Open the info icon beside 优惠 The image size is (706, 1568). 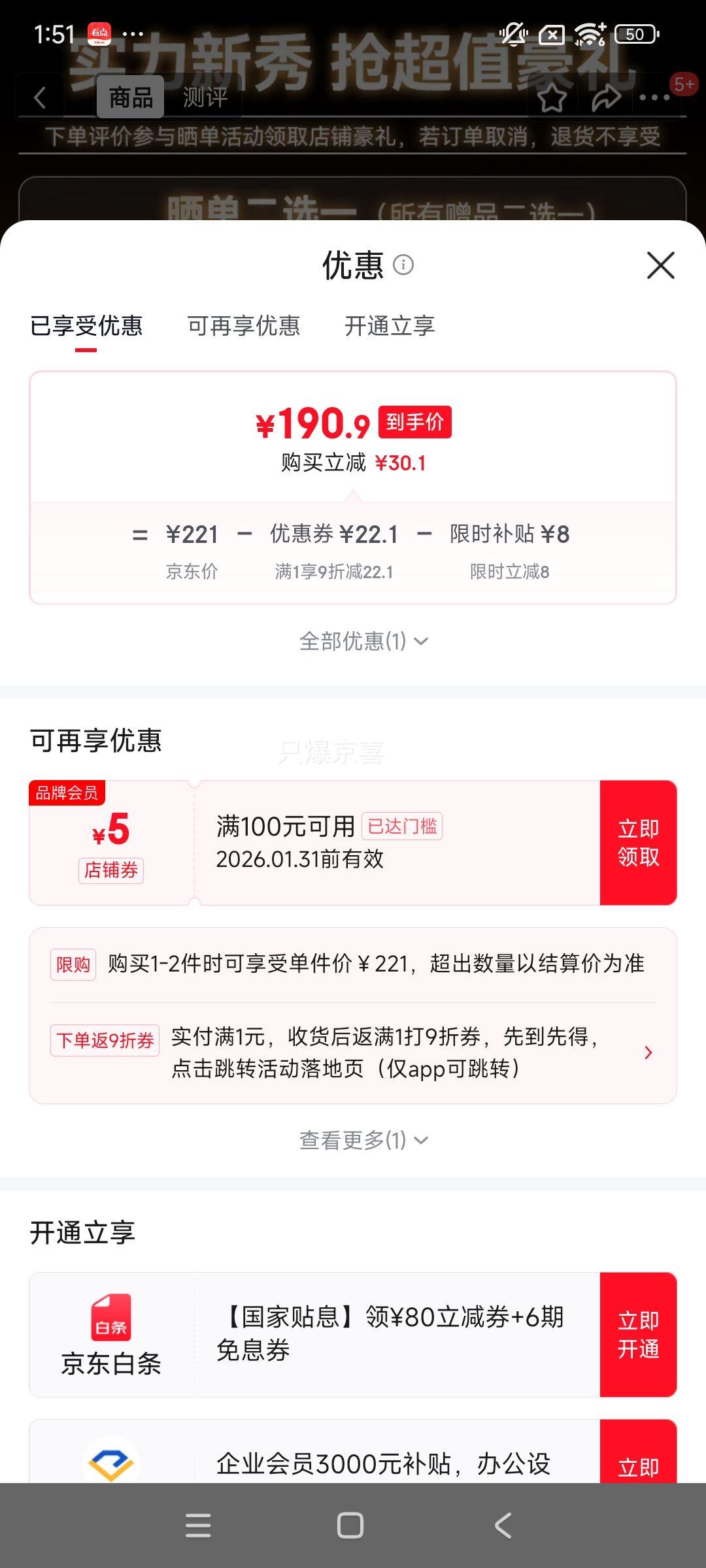pos(403,265)
